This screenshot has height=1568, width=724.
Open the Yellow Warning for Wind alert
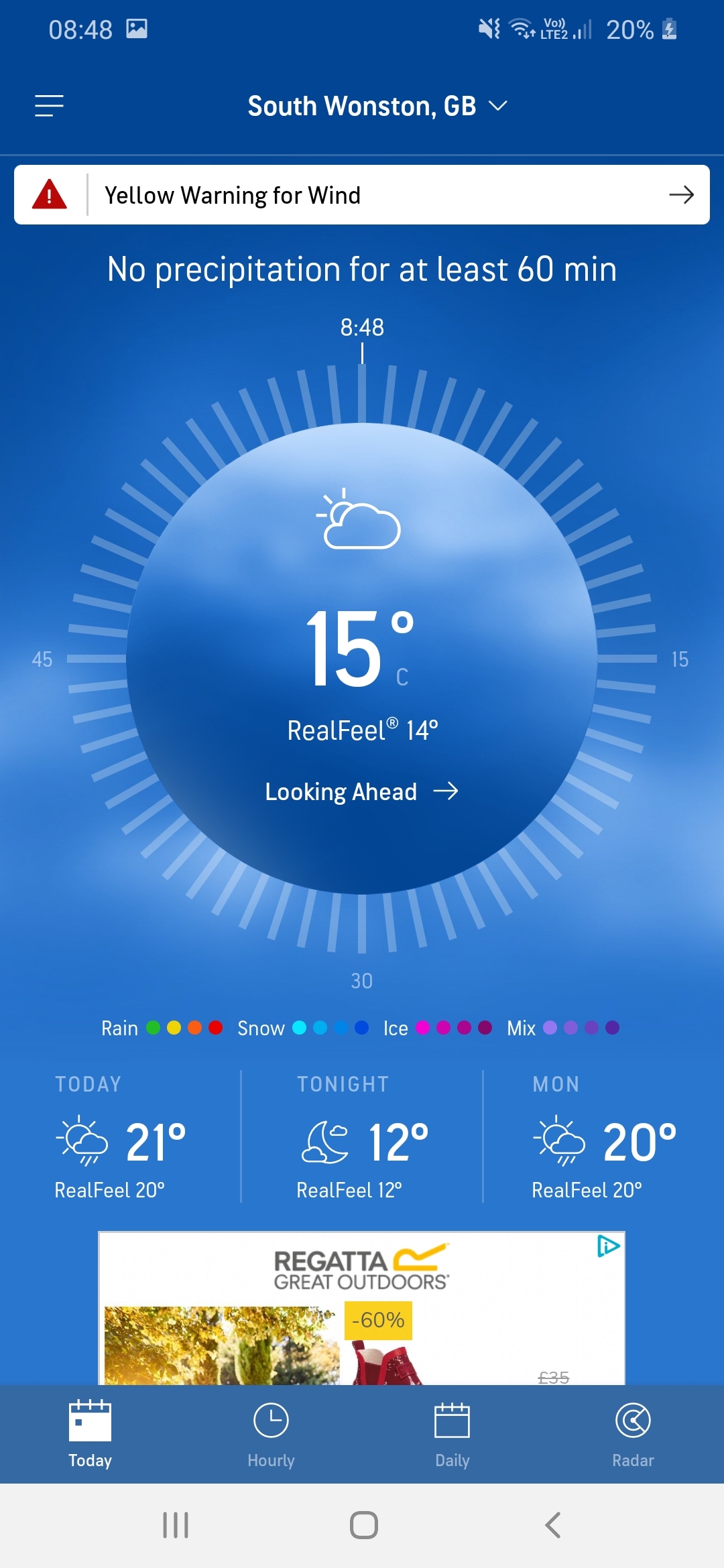pyautogui.click(x=362, y=195)
